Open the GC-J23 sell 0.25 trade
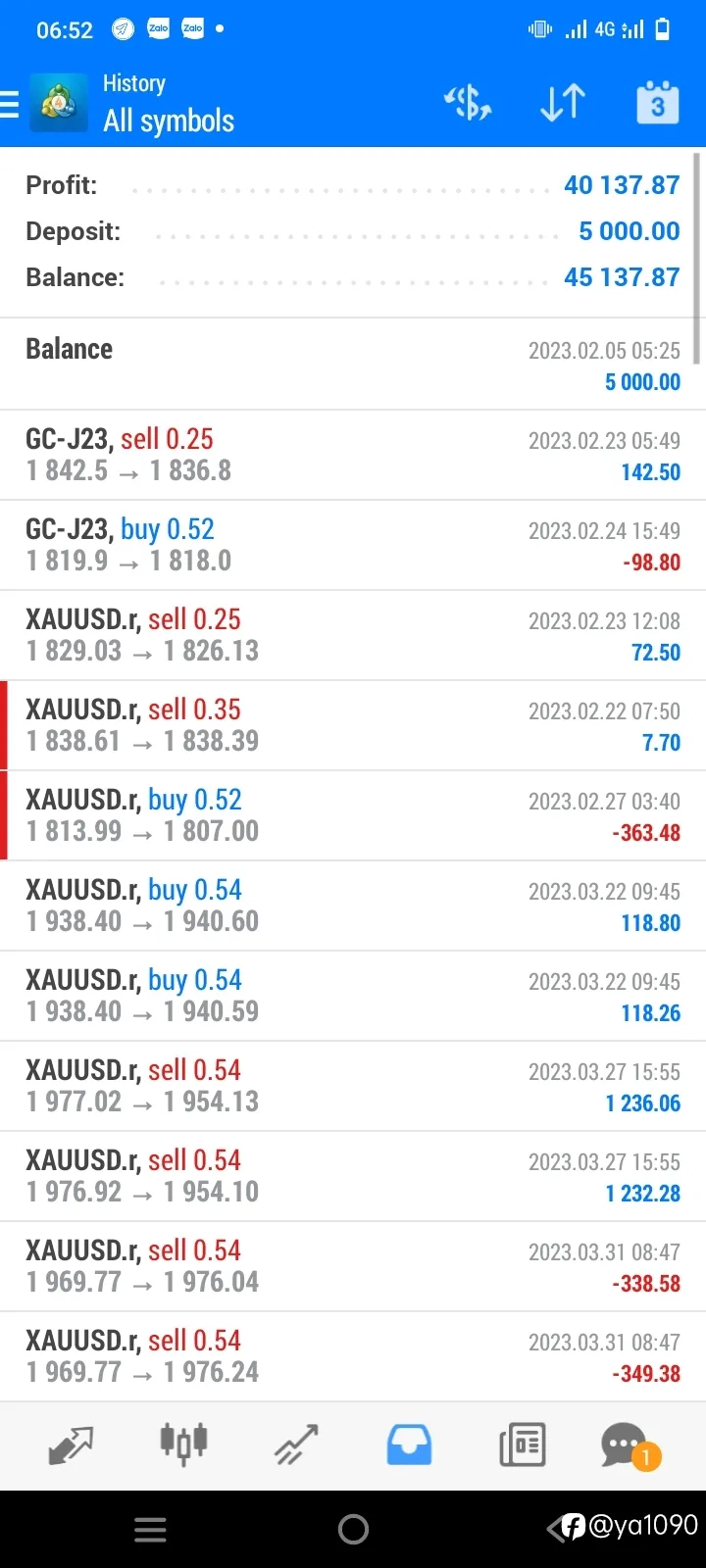Viewport: 706px width, 1568px height. pyautogui.click(x=353, y=456)
